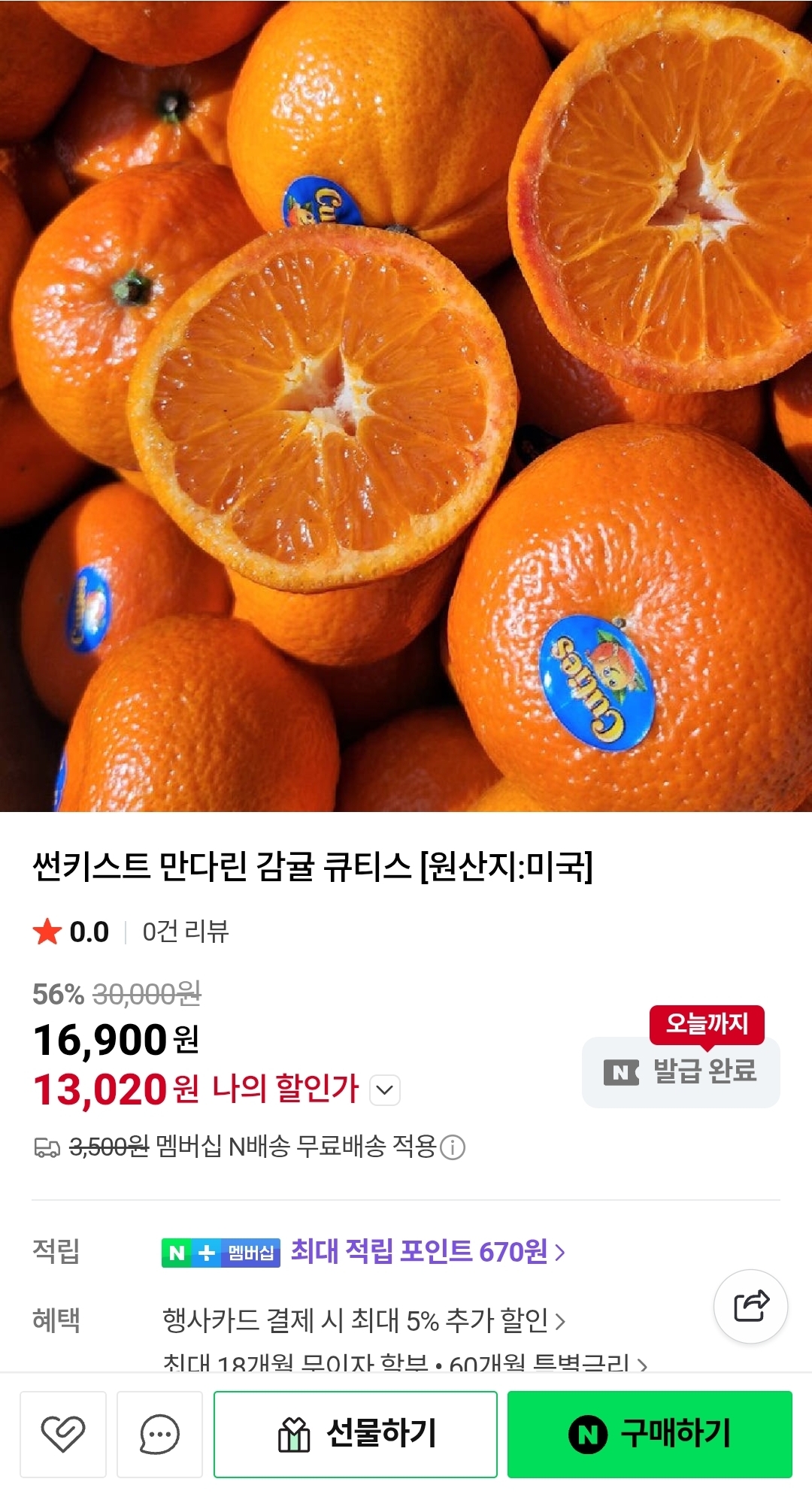Viewport: 812px width, 1506px height.
Task: Tap the mandarin product image
Action: coord(406,406)
